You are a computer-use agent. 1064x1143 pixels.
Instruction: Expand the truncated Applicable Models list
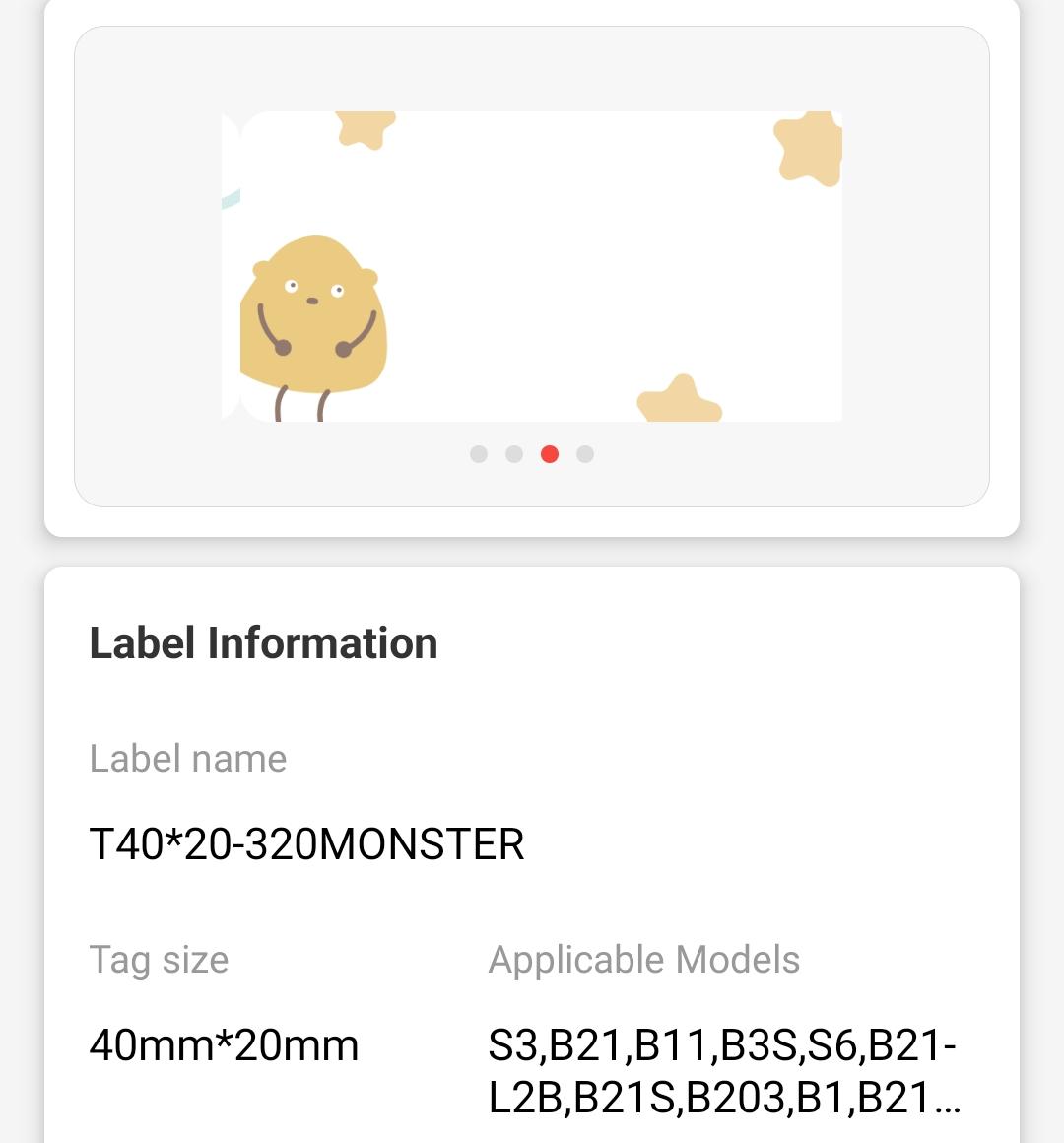723,1072
